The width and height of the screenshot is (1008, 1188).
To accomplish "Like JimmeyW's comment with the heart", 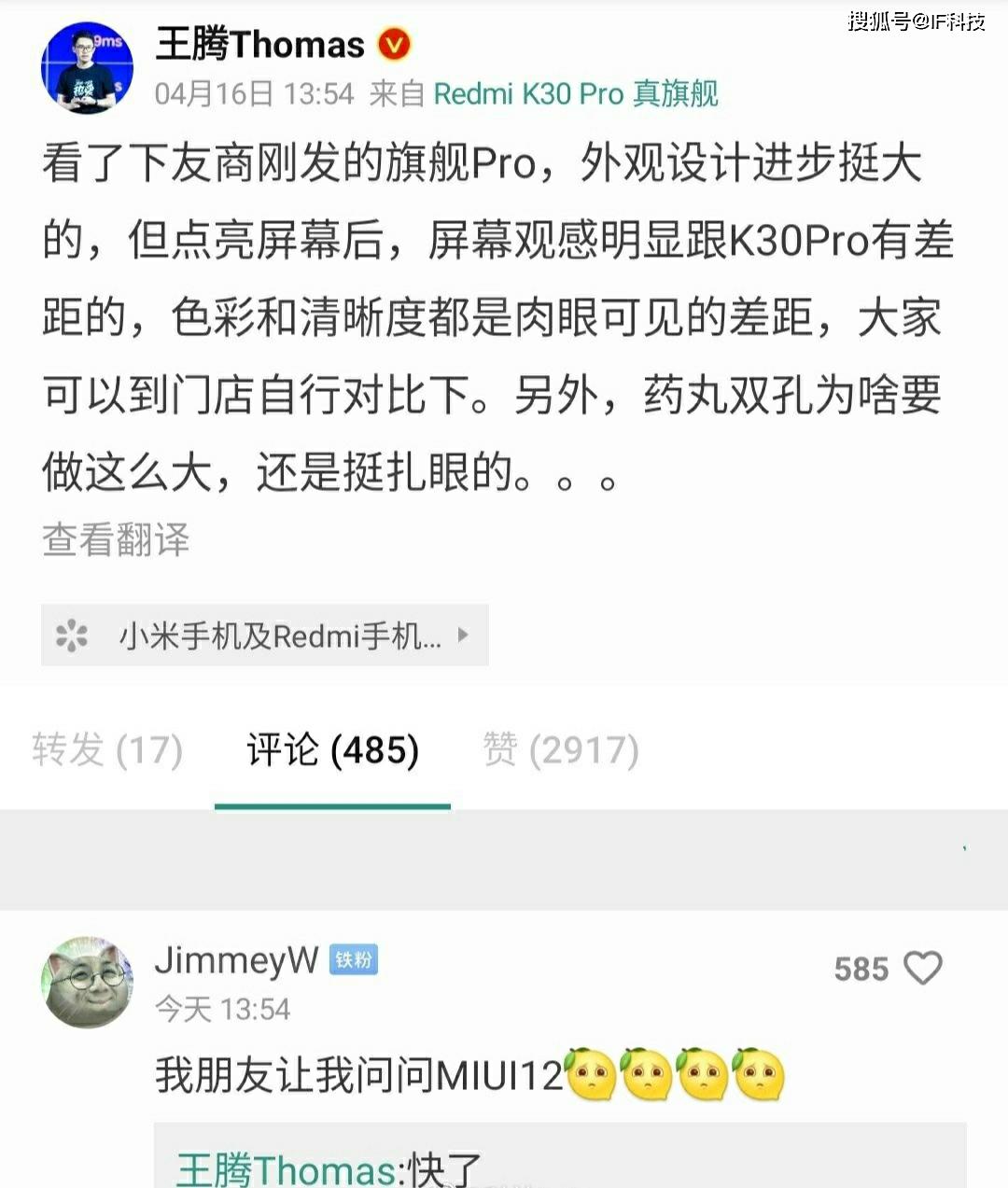I will point(923,968).
